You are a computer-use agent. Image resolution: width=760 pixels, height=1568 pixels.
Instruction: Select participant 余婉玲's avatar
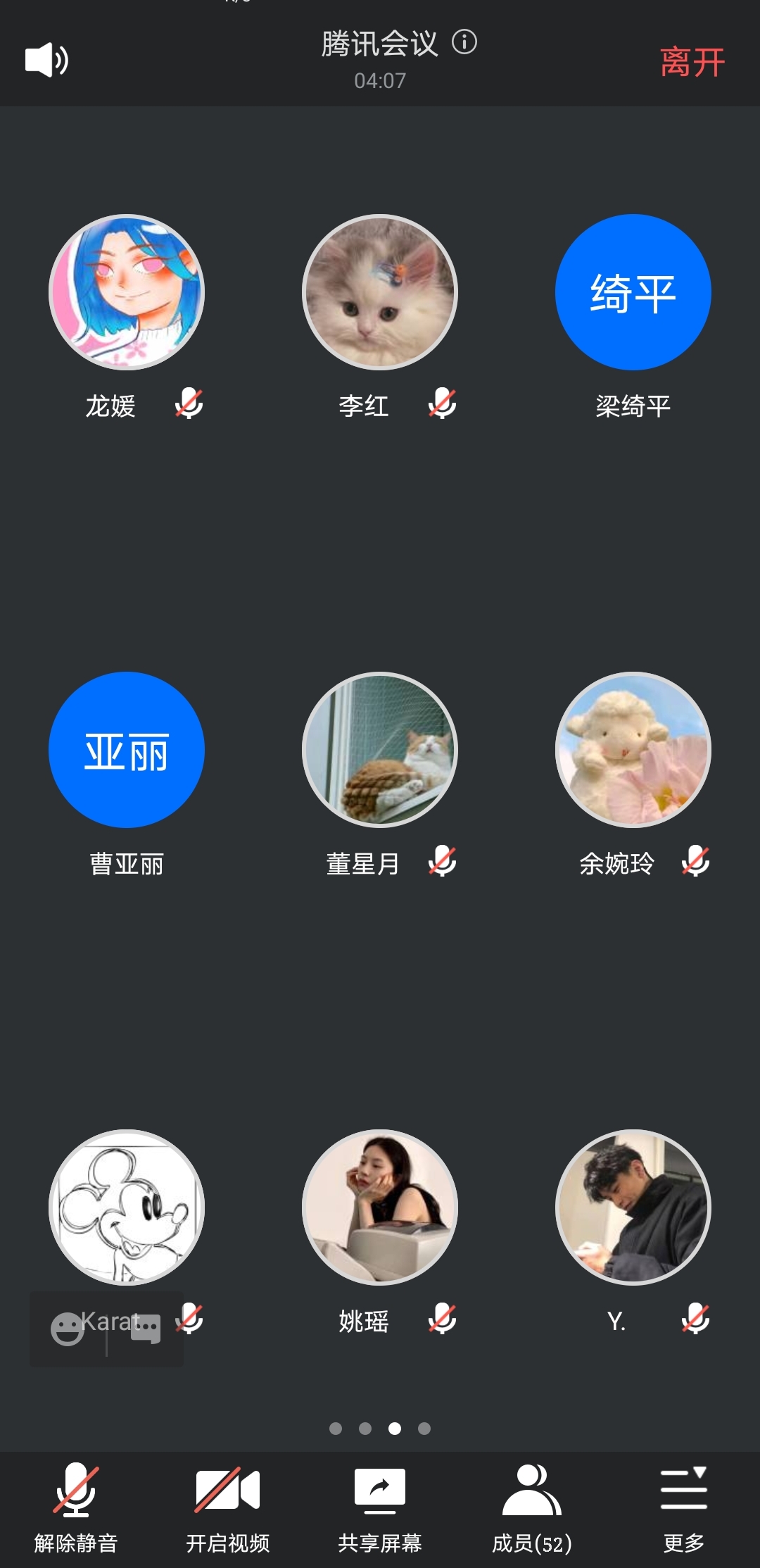(633, 750)
